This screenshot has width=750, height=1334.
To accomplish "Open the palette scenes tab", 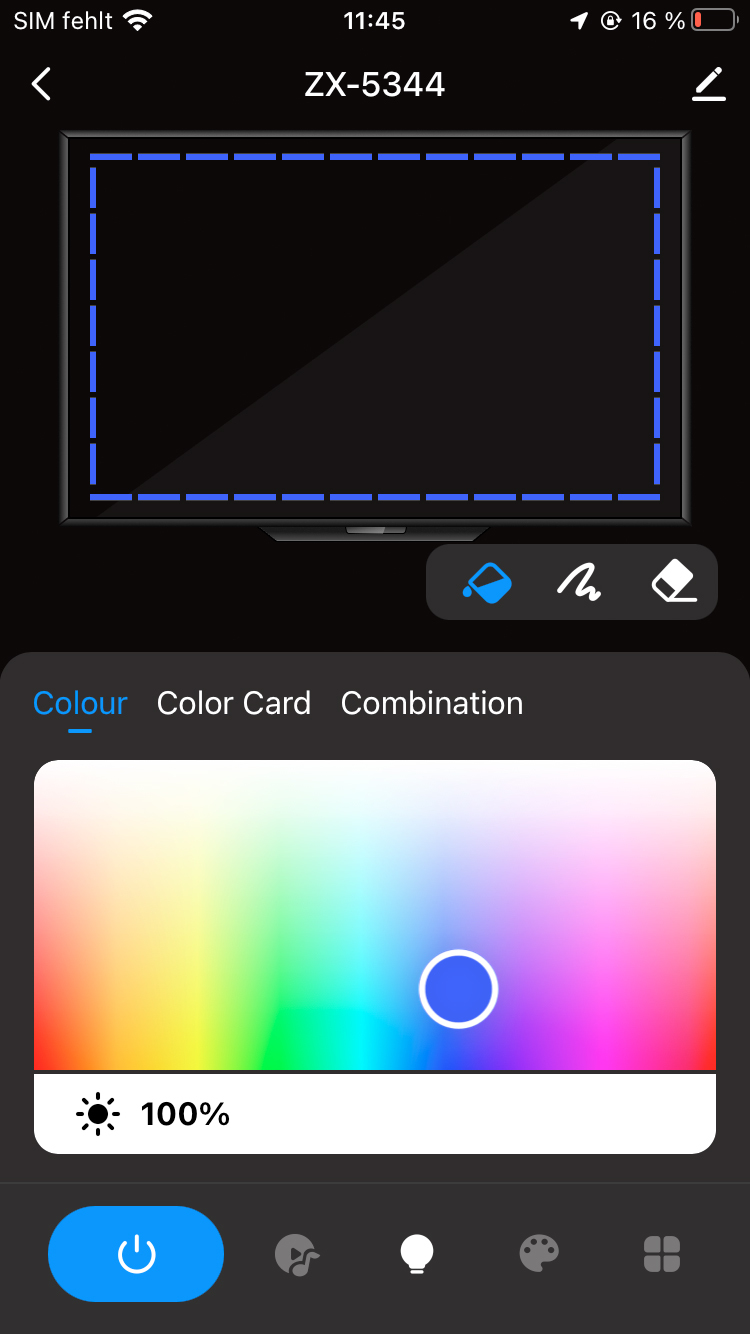I will click(x=540, y=1254).
